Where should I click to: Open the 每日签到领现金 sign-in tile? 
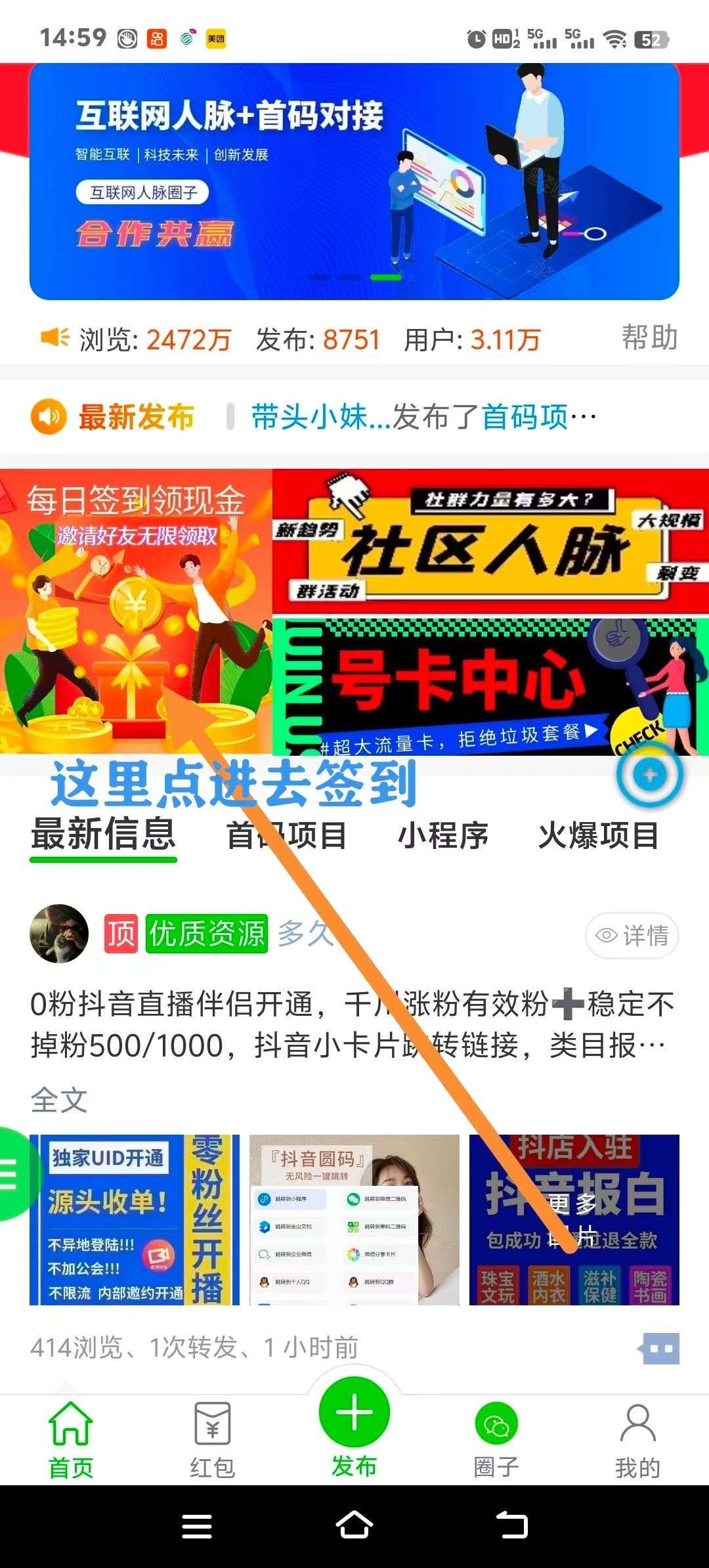[x=136, y=611]
